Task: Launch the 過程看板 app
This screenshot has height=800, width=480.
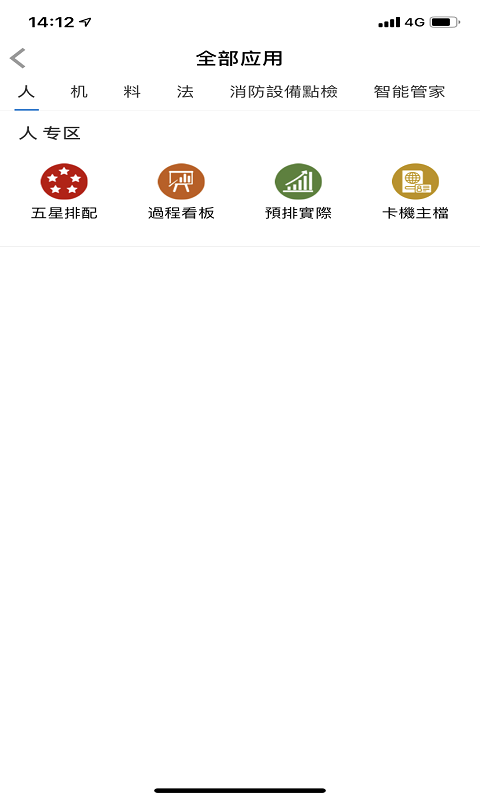Action: click(x=181, y=192)
